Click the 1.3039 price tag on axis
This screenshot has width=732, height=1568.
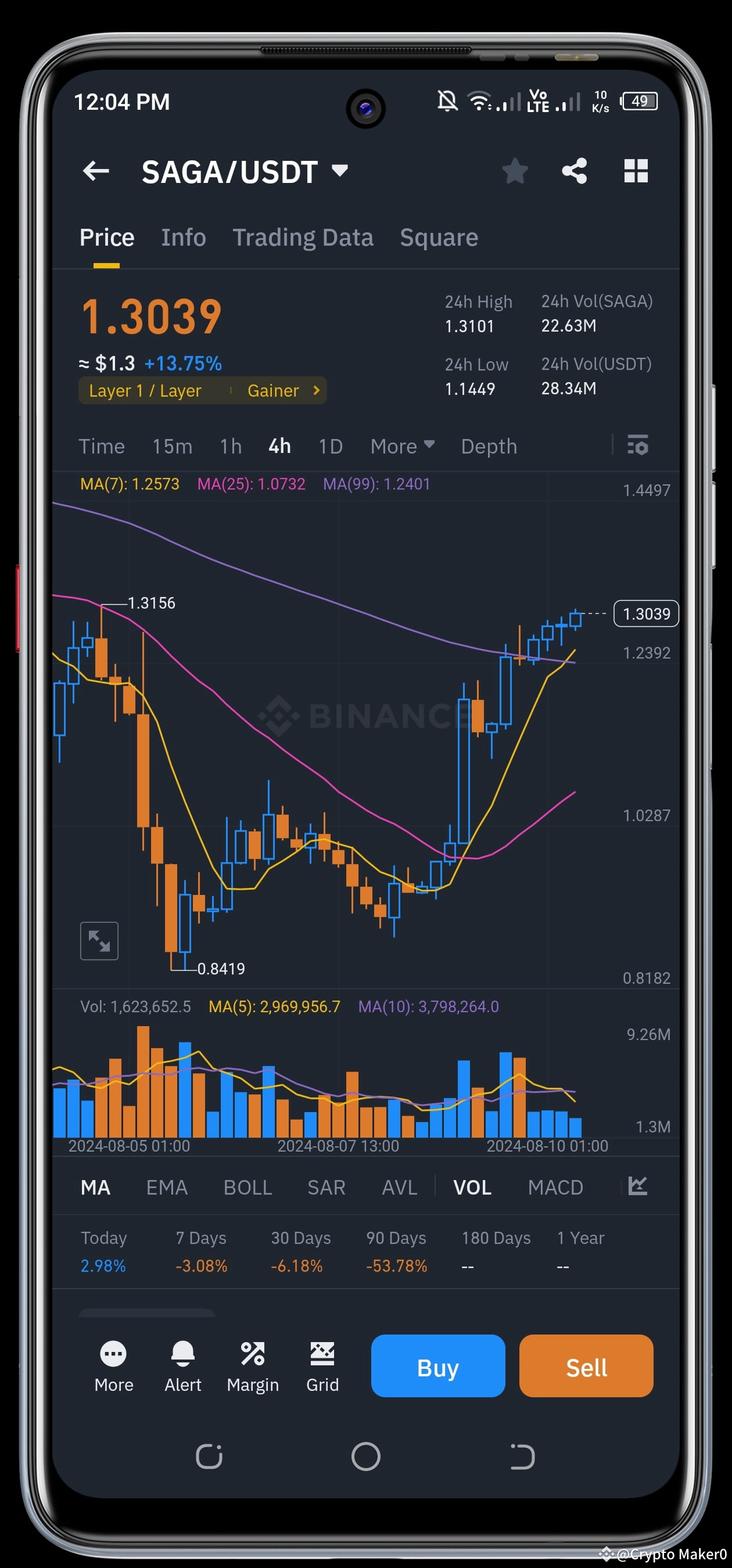(x=645, y=614)
